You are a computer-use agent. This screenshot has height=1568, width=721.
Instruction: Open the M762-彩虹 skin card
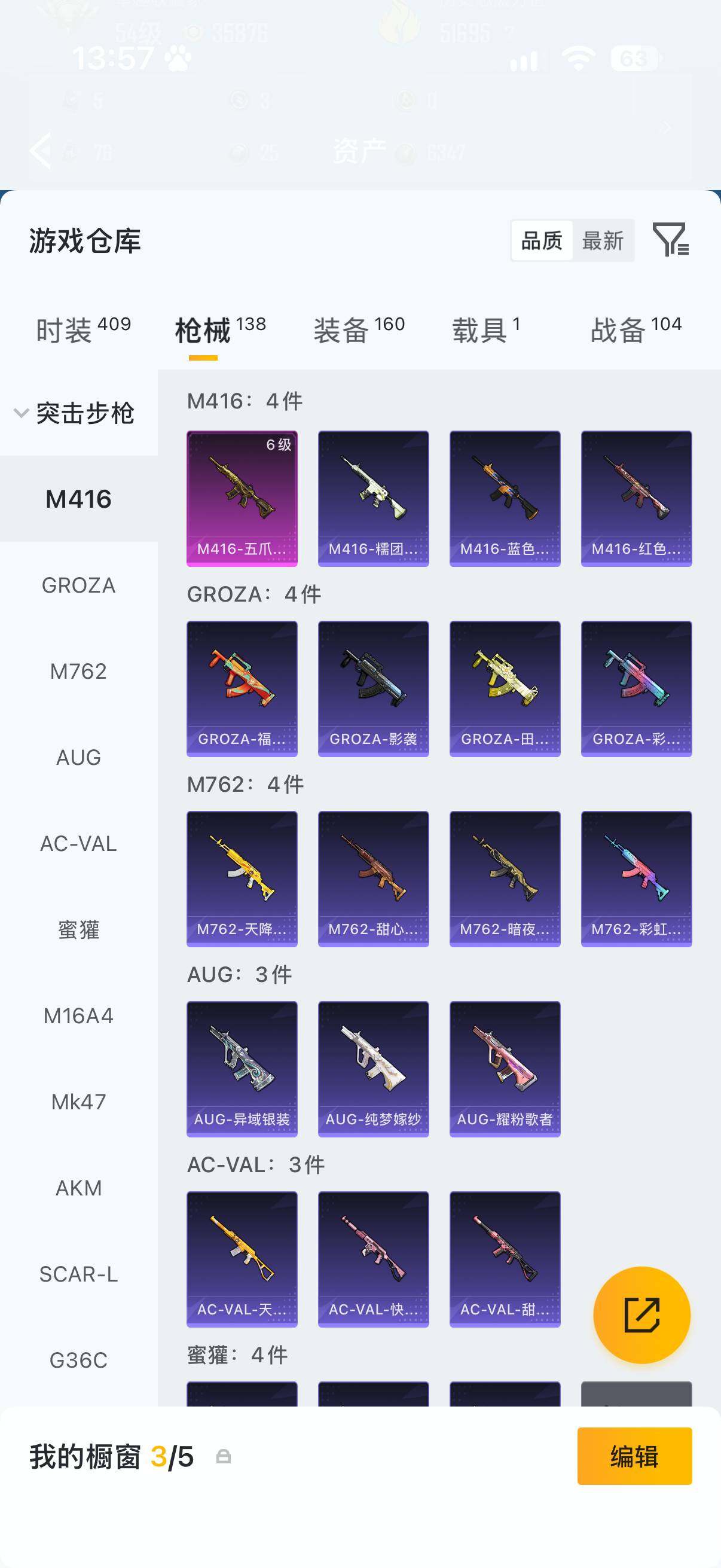tap(636, 878)
